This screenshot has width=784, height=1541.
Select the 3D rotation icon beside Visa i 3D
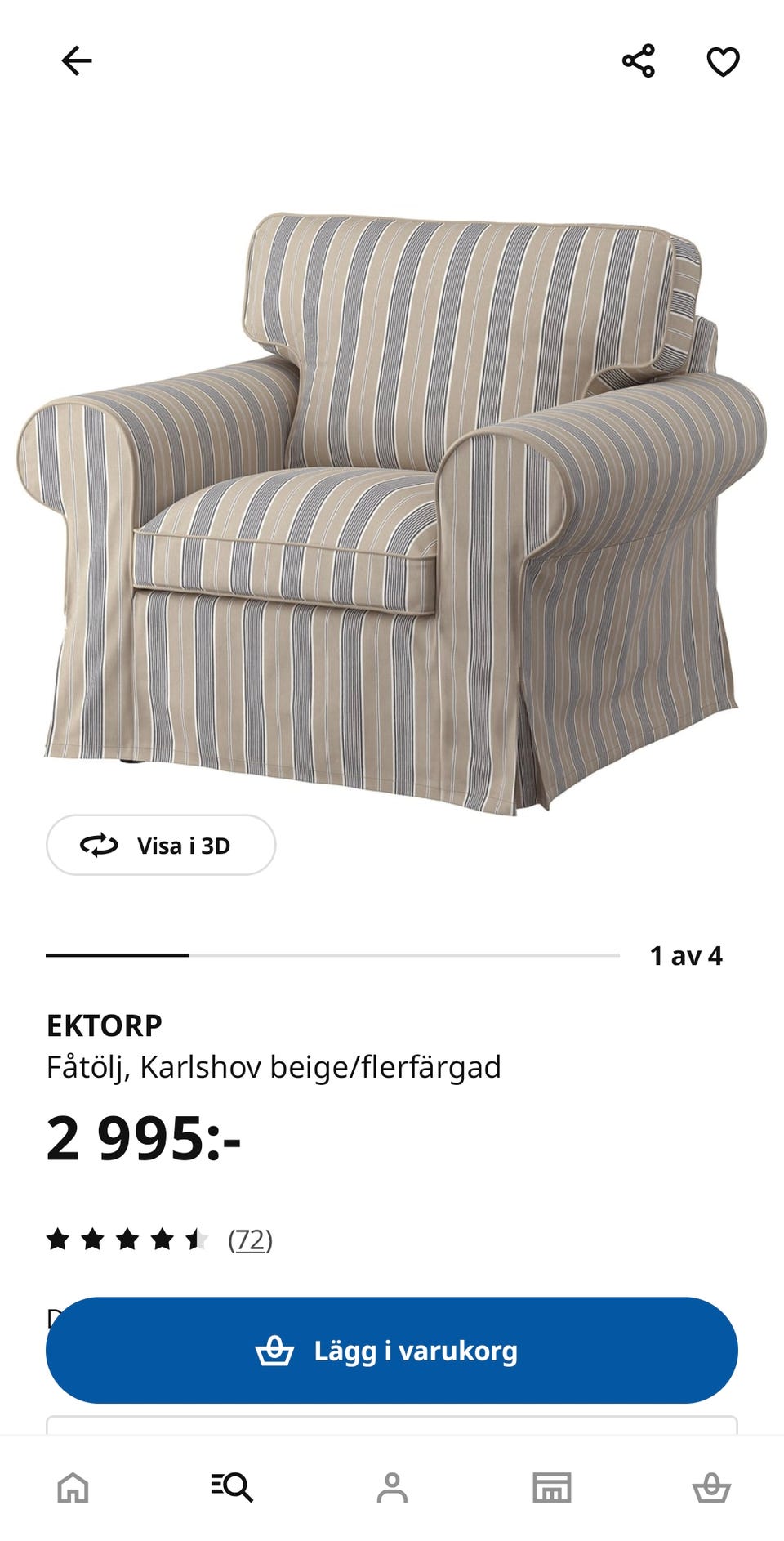click(98, 846)
